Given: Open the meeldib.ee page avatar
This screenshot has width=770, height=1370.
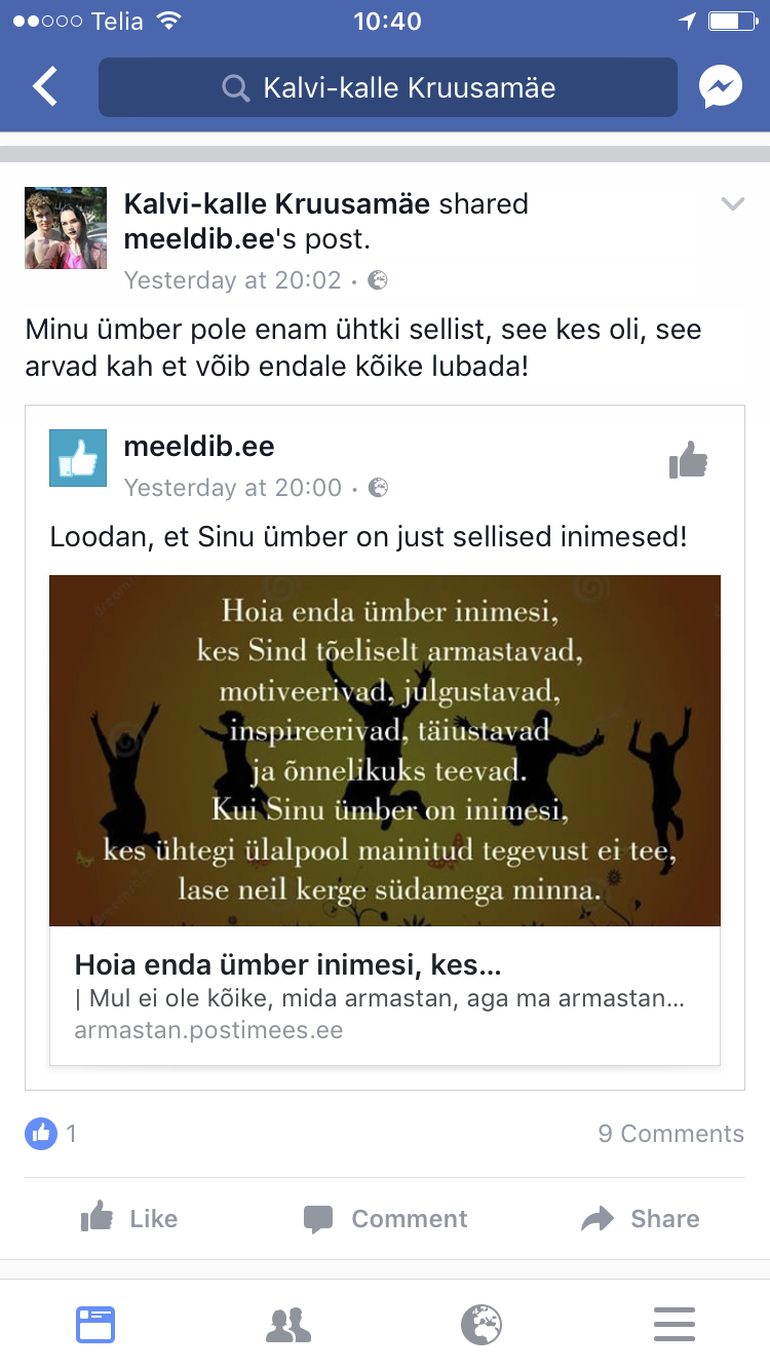Looking at the screenshot, I should (78, 458).
